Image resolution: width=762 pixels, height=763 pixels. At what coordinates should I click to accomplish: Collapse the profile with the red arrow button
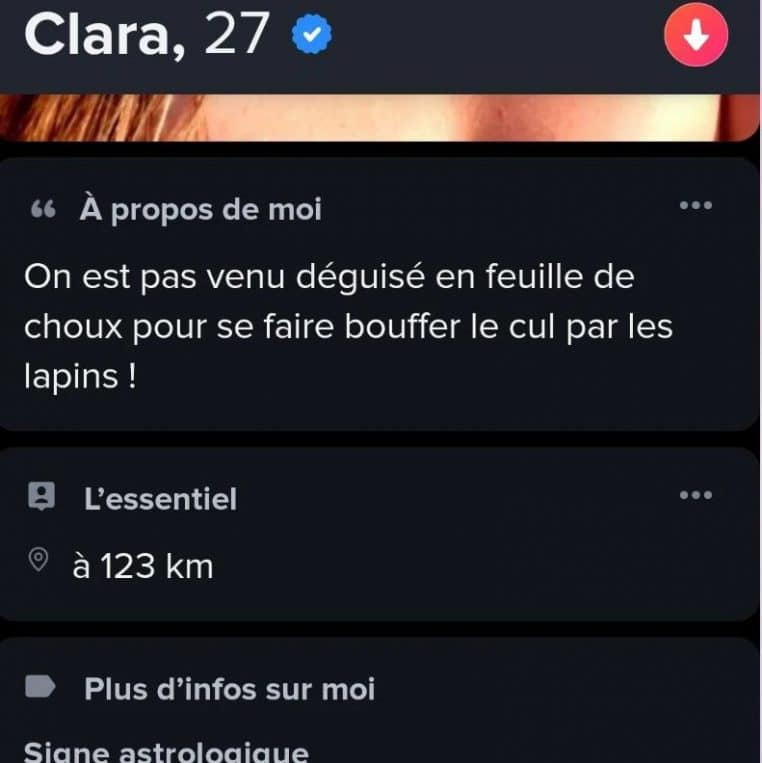(696, 35)
